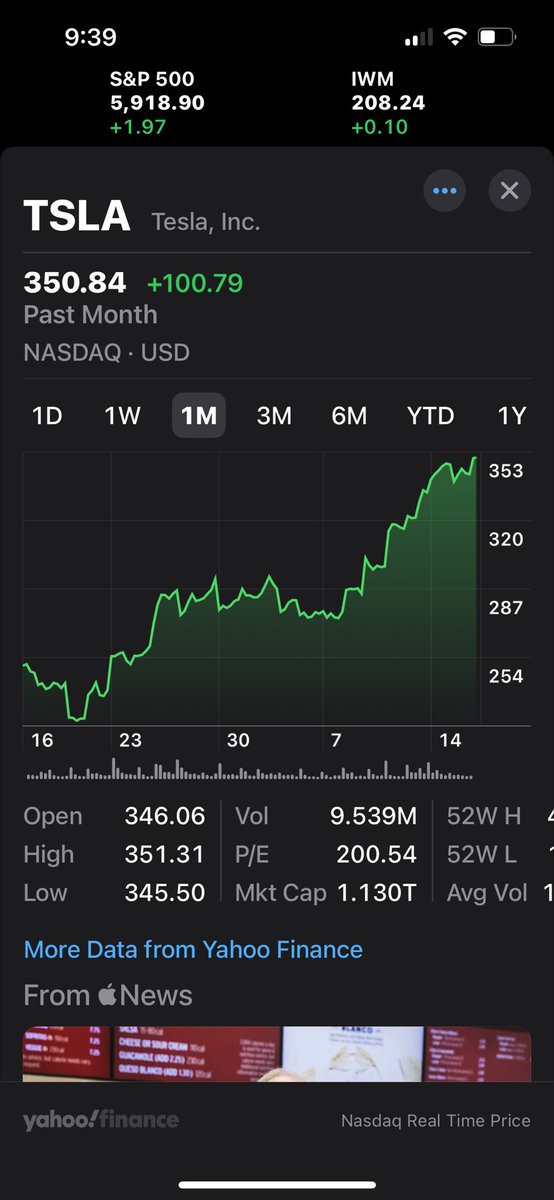Screen dimensions: 554x1200
Task: Select the 1W chart range
Action: (x=123, y=416)
